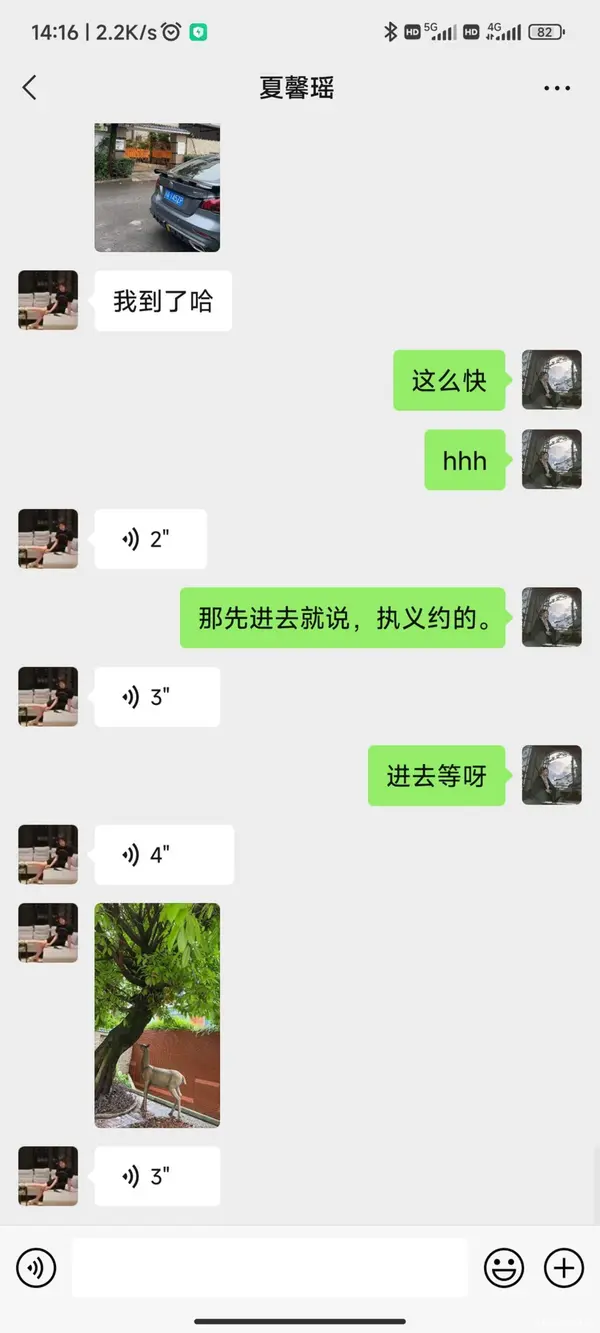The width and height of the screenshot is (600, 1333).
Task: Open my profile from the hhh avatar
Action: 552,459
